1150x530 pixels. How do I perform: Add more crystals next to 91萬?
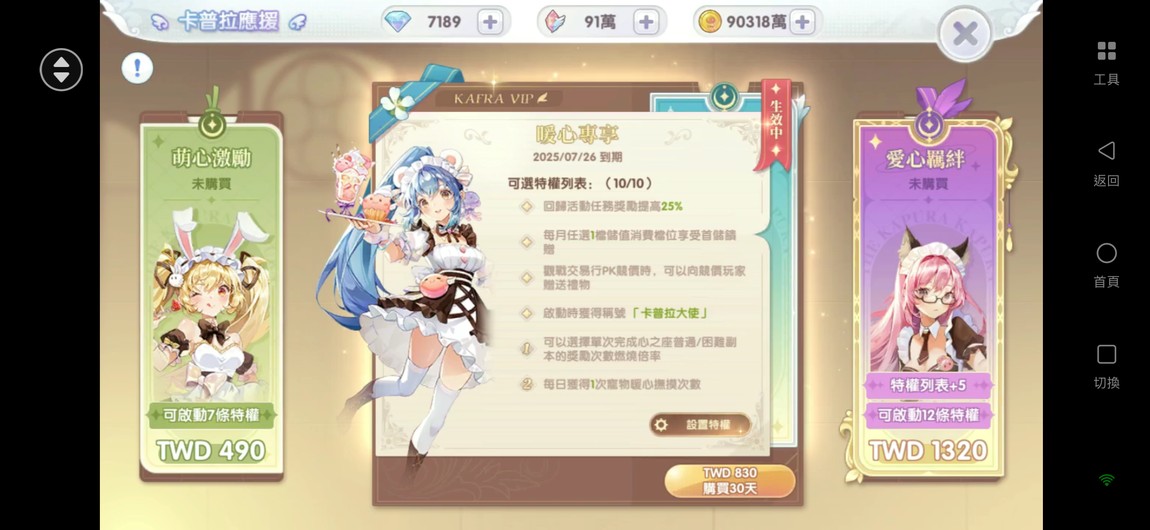(x=646, y=22)
